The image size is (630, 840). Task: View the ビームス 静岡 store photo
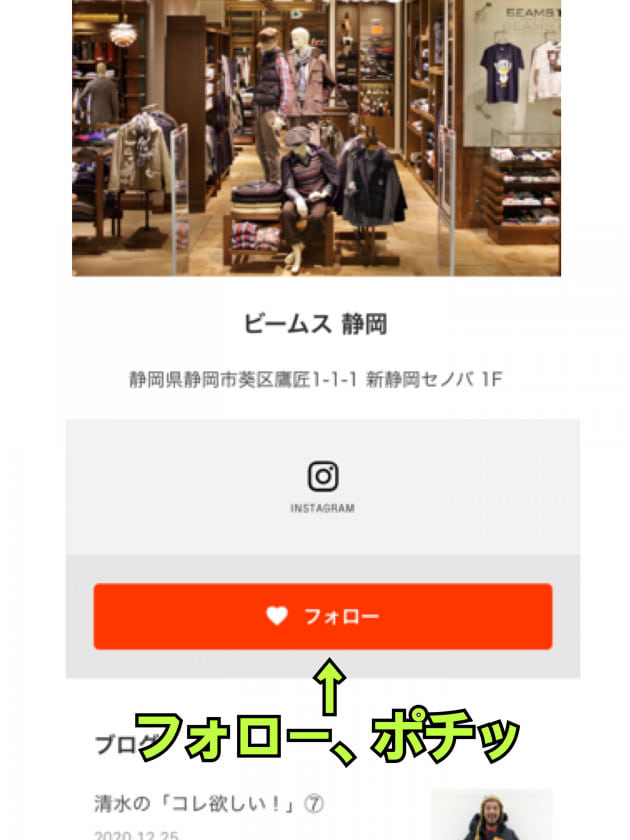pyautogui.click(x=316, y=138)
